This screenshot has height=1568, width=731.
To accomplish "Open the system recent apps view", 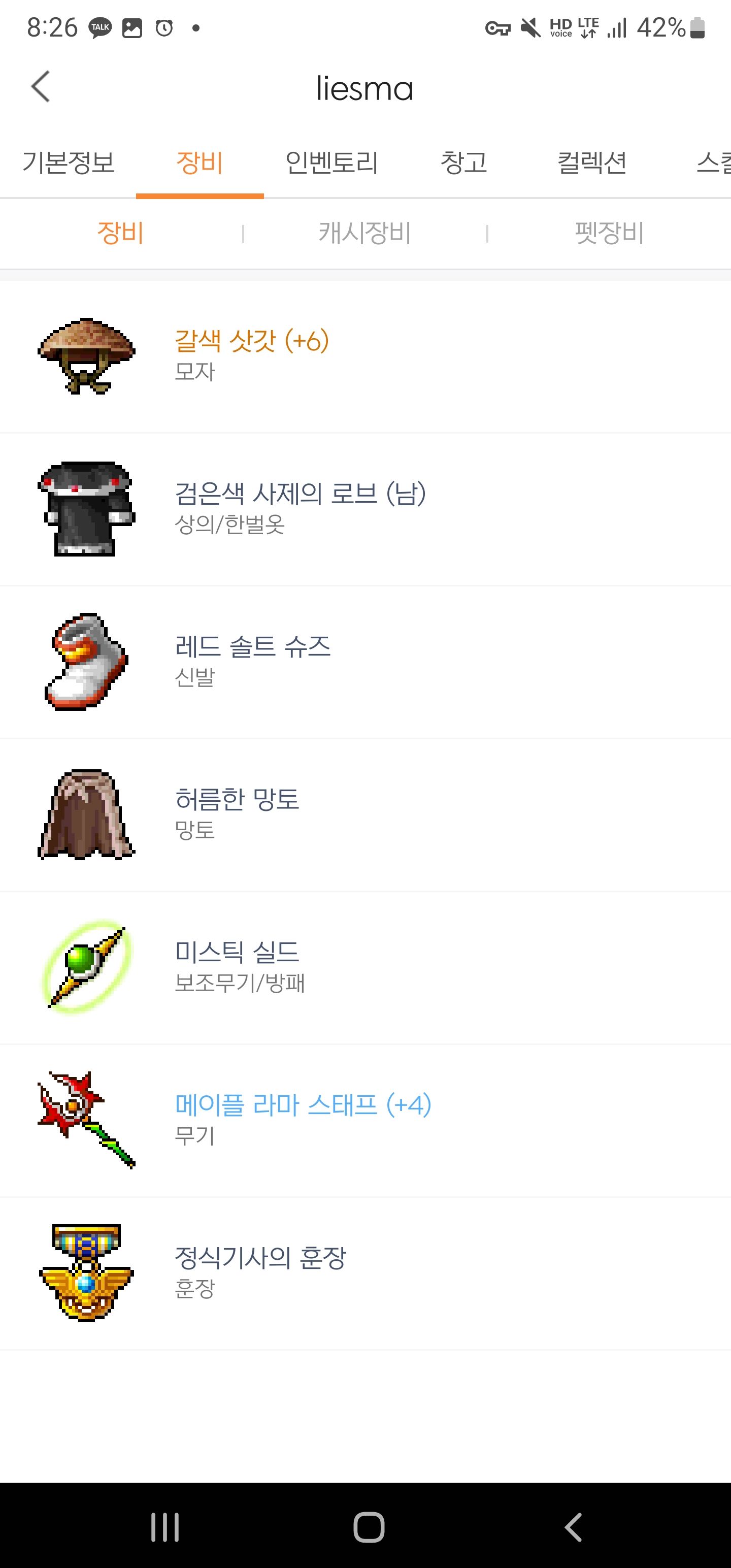I will tap(165, 1526).
